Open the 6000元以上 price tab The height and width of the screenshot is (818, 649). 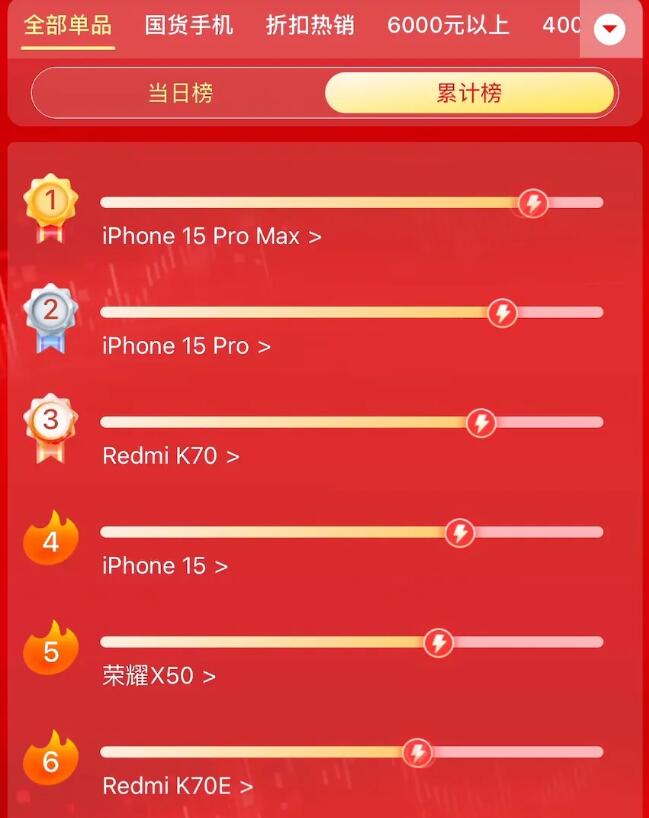pyautogui.click(x=448, y=25)
